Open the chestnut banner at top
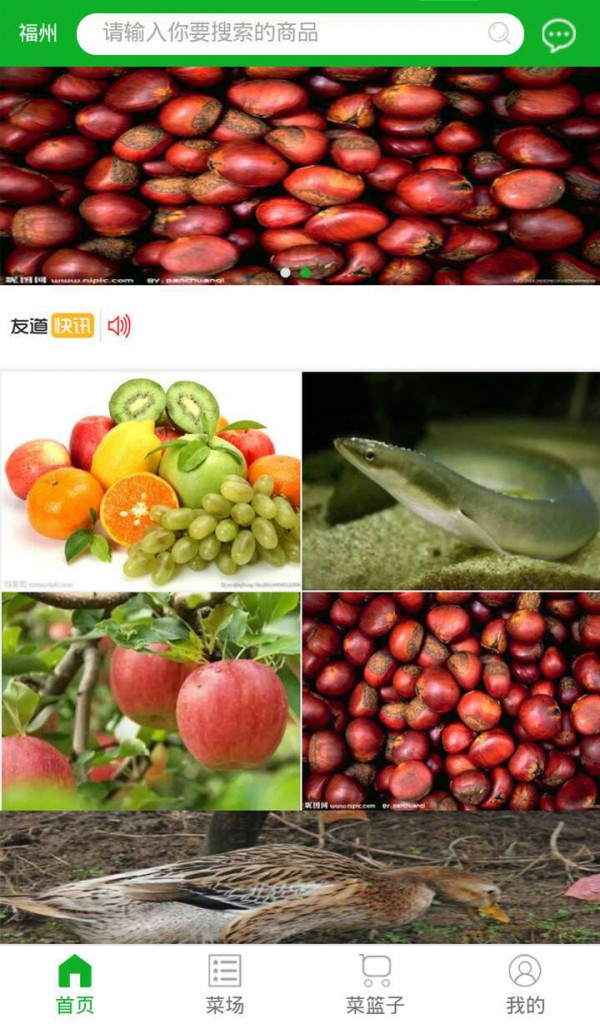This screenshot has height=1024, width=600. 300,175
